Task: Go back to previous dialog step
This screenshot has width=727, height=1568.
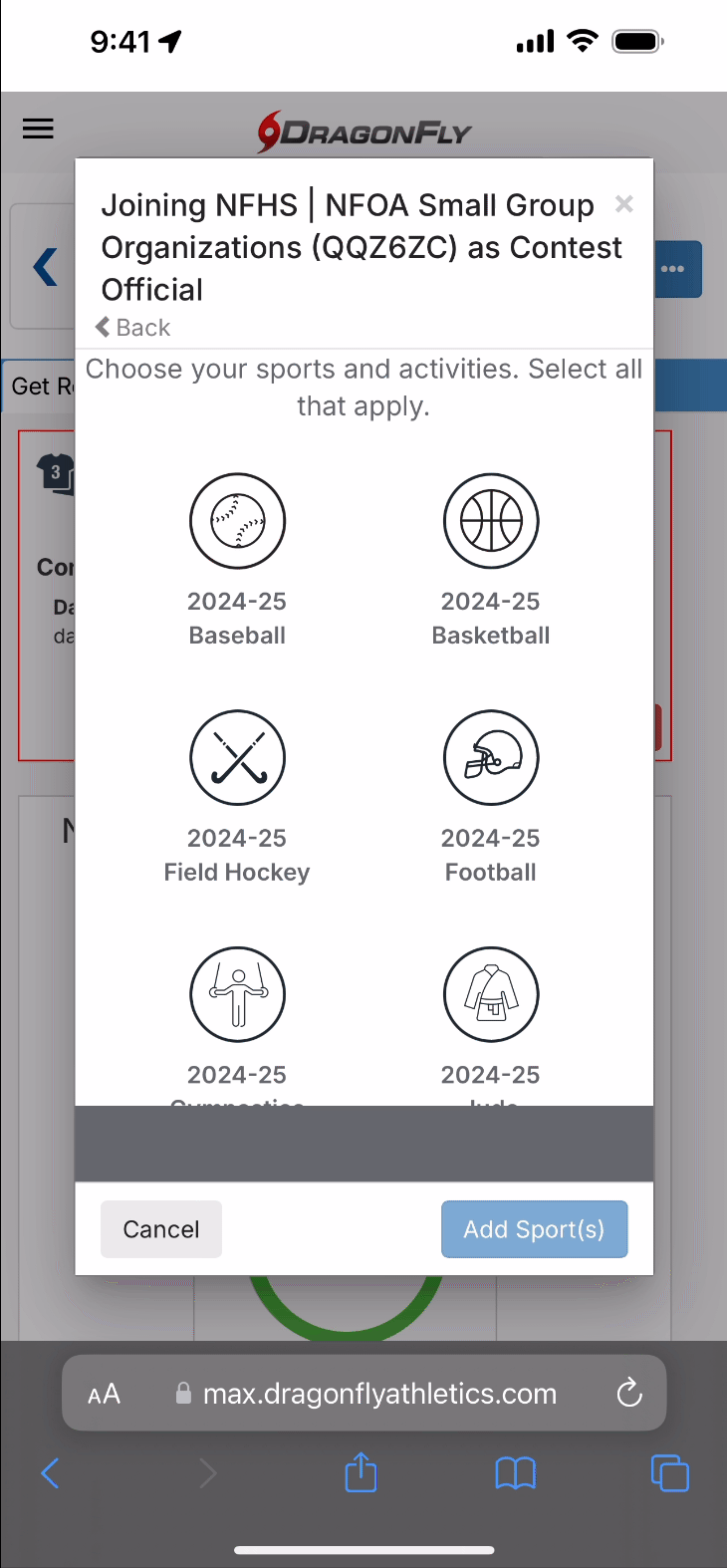Action: [x=133, y=328]
